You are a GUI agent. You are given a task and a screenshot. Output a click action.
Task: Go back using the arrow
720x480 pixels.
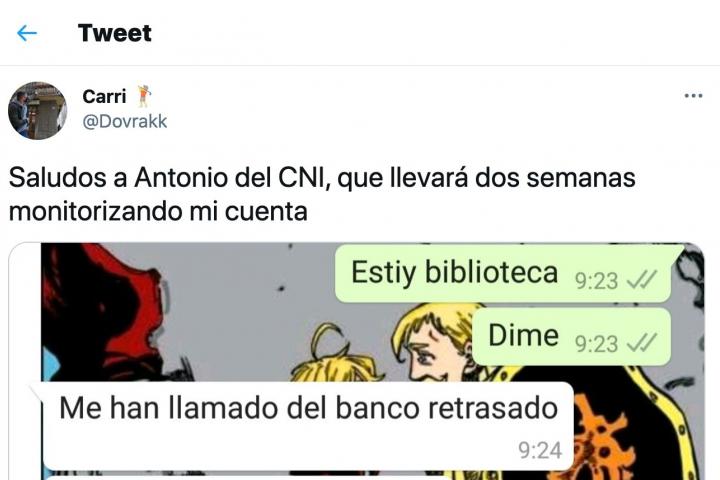pyautogui.click(x=27, y=33)
